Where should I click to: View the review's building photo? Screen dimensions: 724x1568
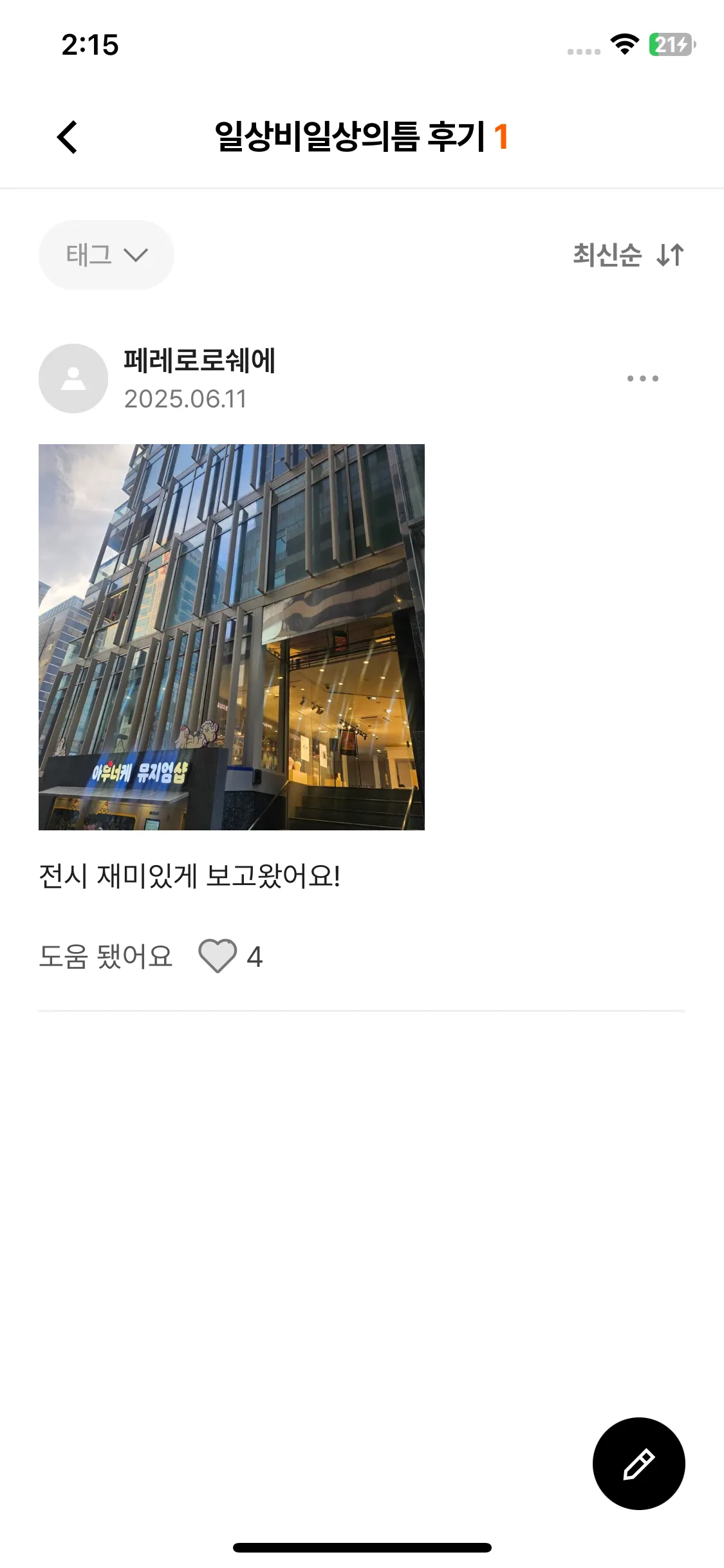point(232,637)
